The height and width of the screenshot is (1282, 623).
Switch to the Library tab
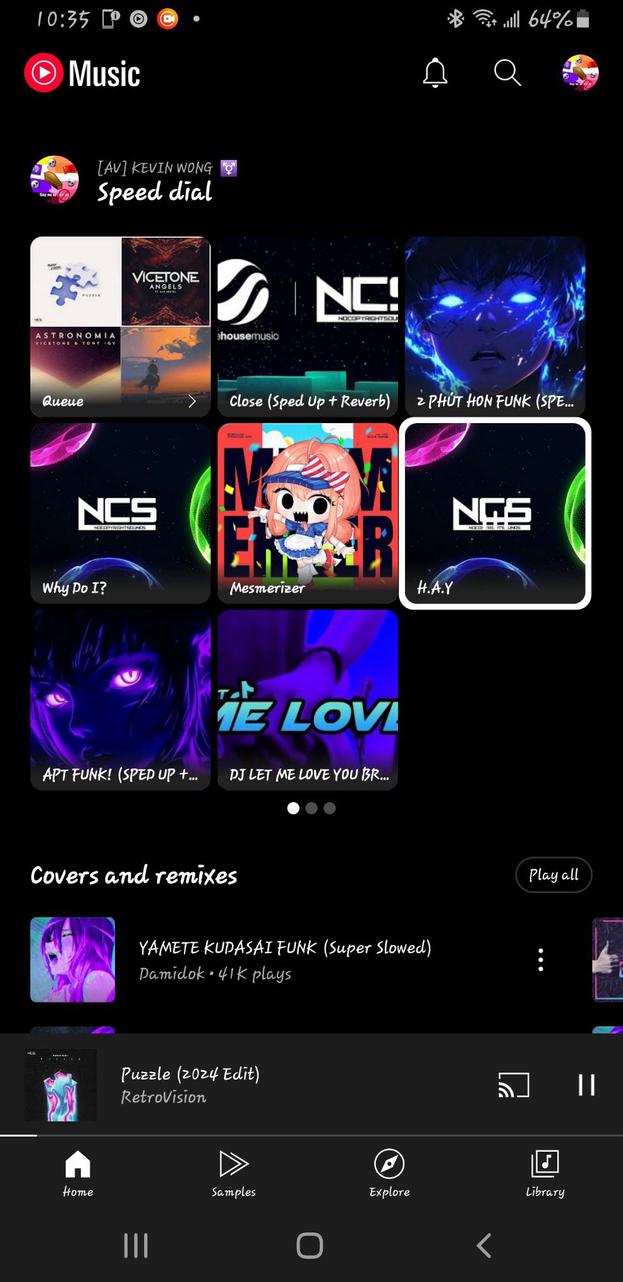545,1173
